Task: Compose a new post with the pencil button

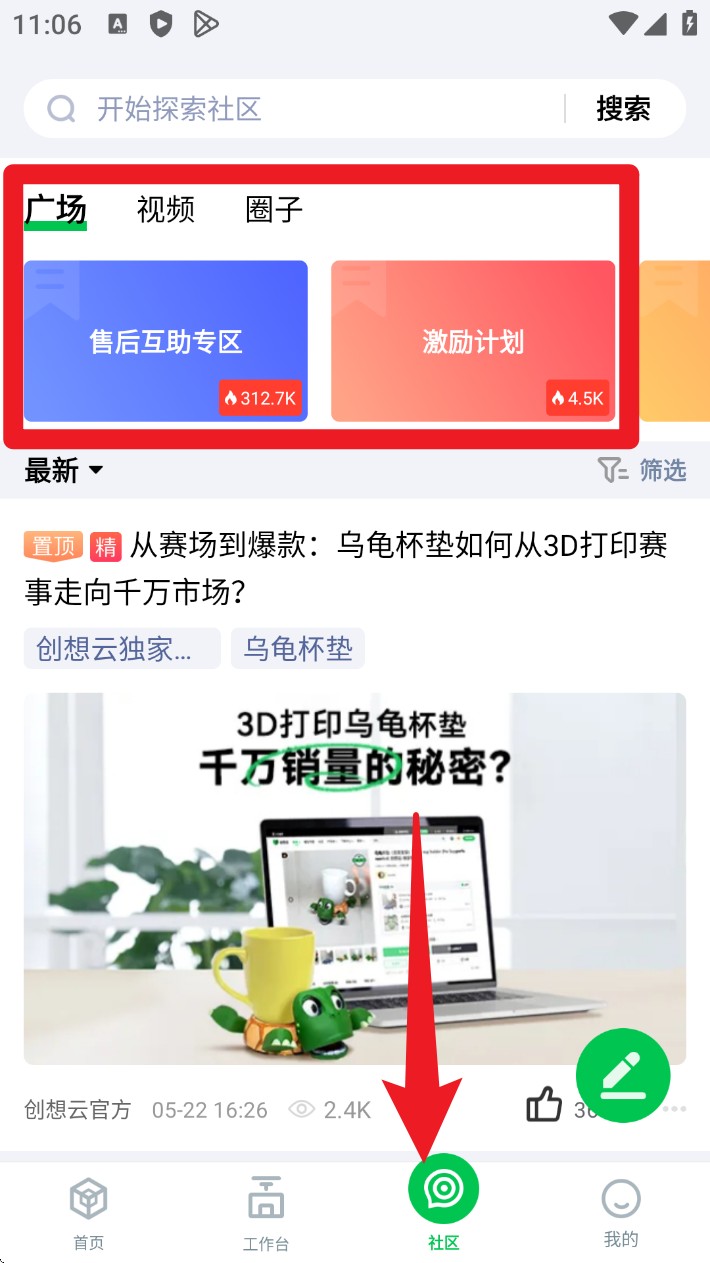Action: coord(623,1075)
